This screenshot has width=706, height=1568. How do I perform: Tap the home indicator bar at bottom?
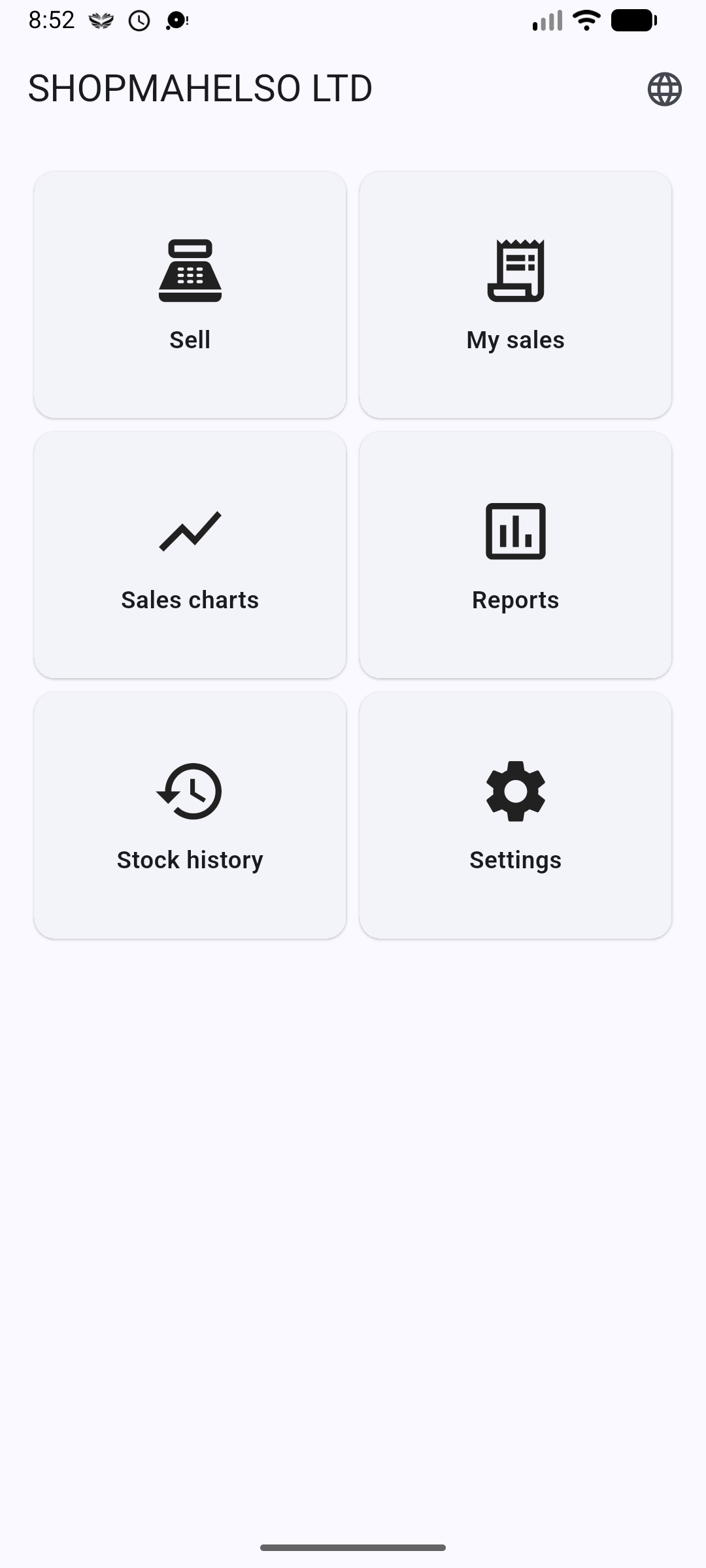pyautogui.click(x=353, y=1546)
